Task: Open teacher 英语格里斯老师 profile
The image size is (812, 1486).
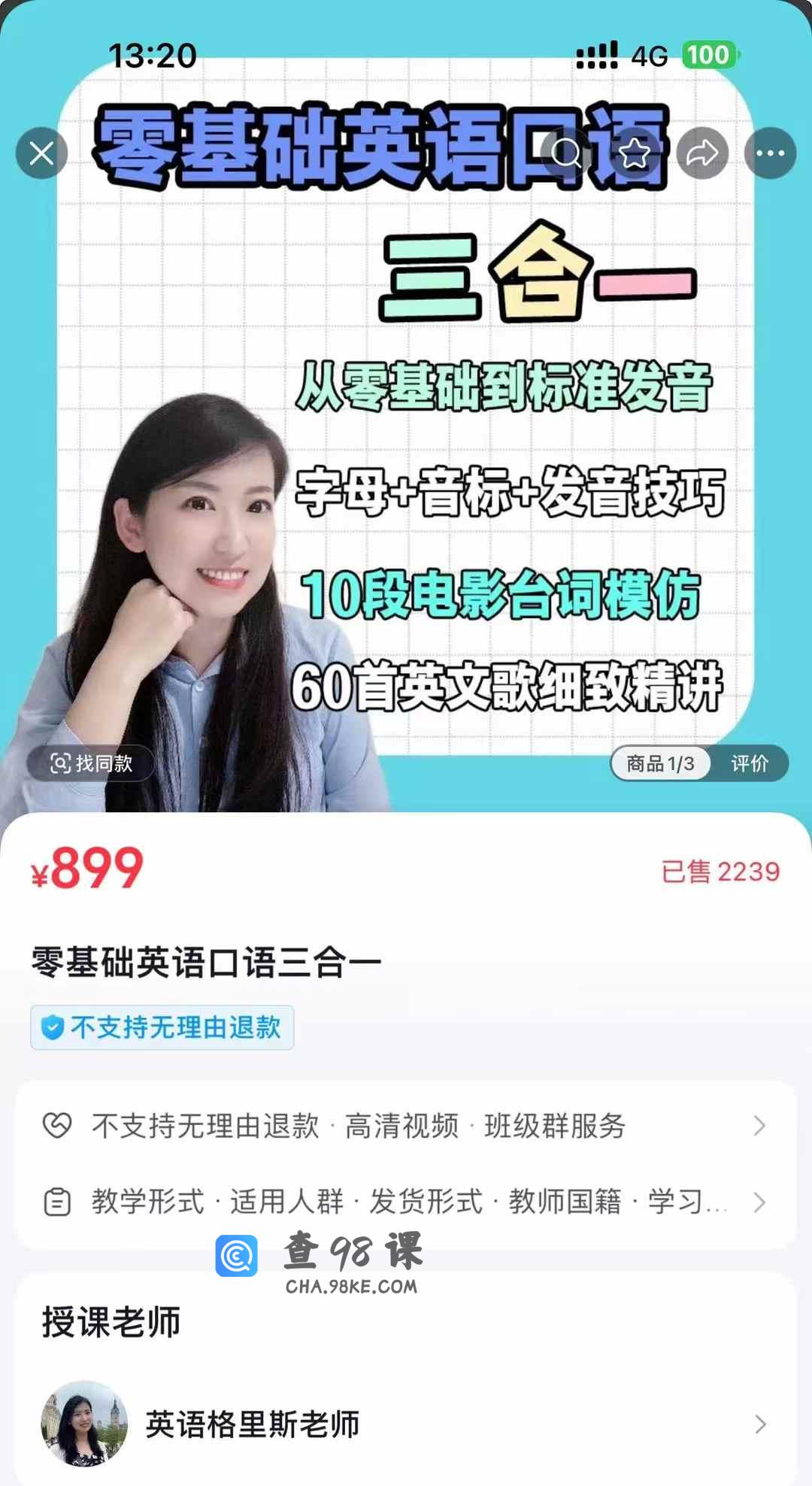Action: (x=406, y=1424)
